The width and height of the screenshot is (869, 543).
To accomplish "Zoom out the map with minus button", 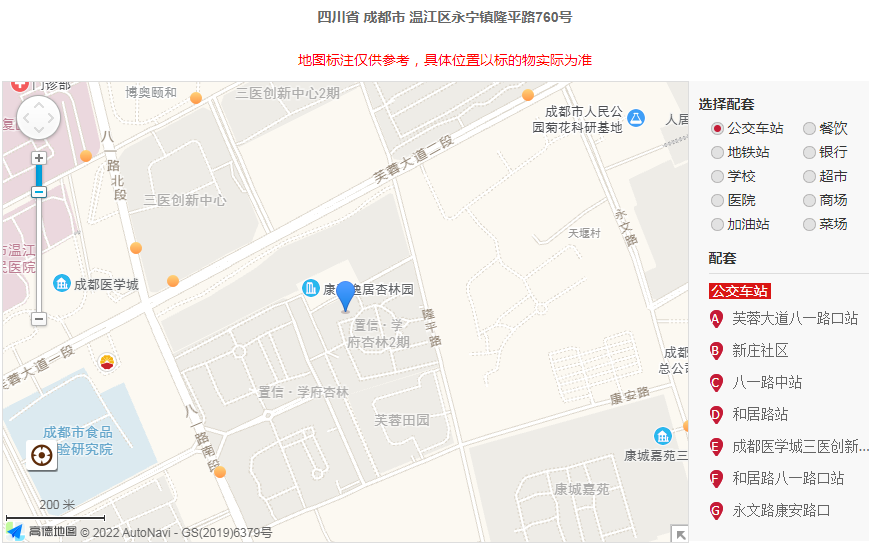I will (39, 319).
